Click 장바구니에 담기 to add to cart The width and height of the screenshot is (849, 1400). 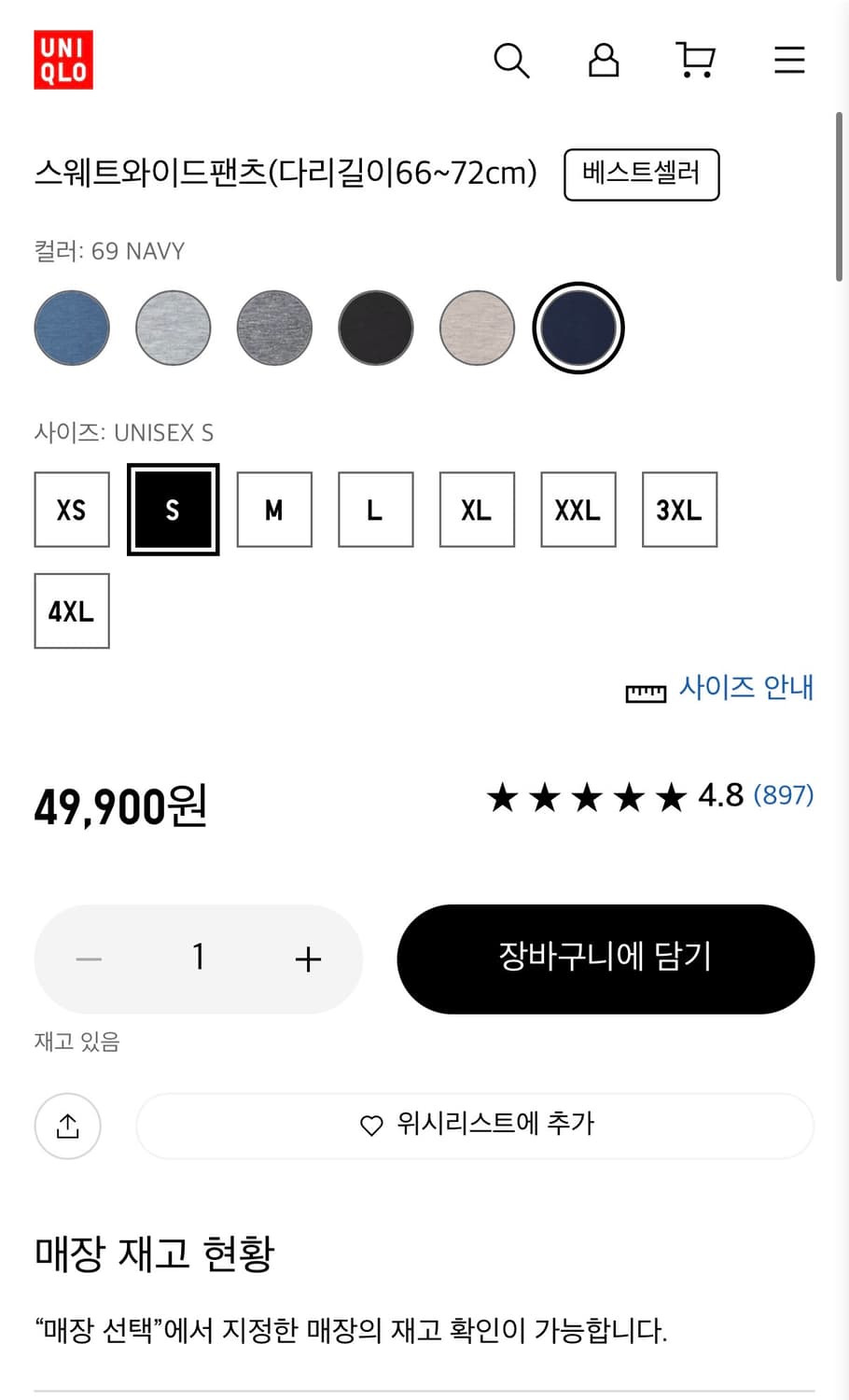pyautogui.click(x=605, y=959)
